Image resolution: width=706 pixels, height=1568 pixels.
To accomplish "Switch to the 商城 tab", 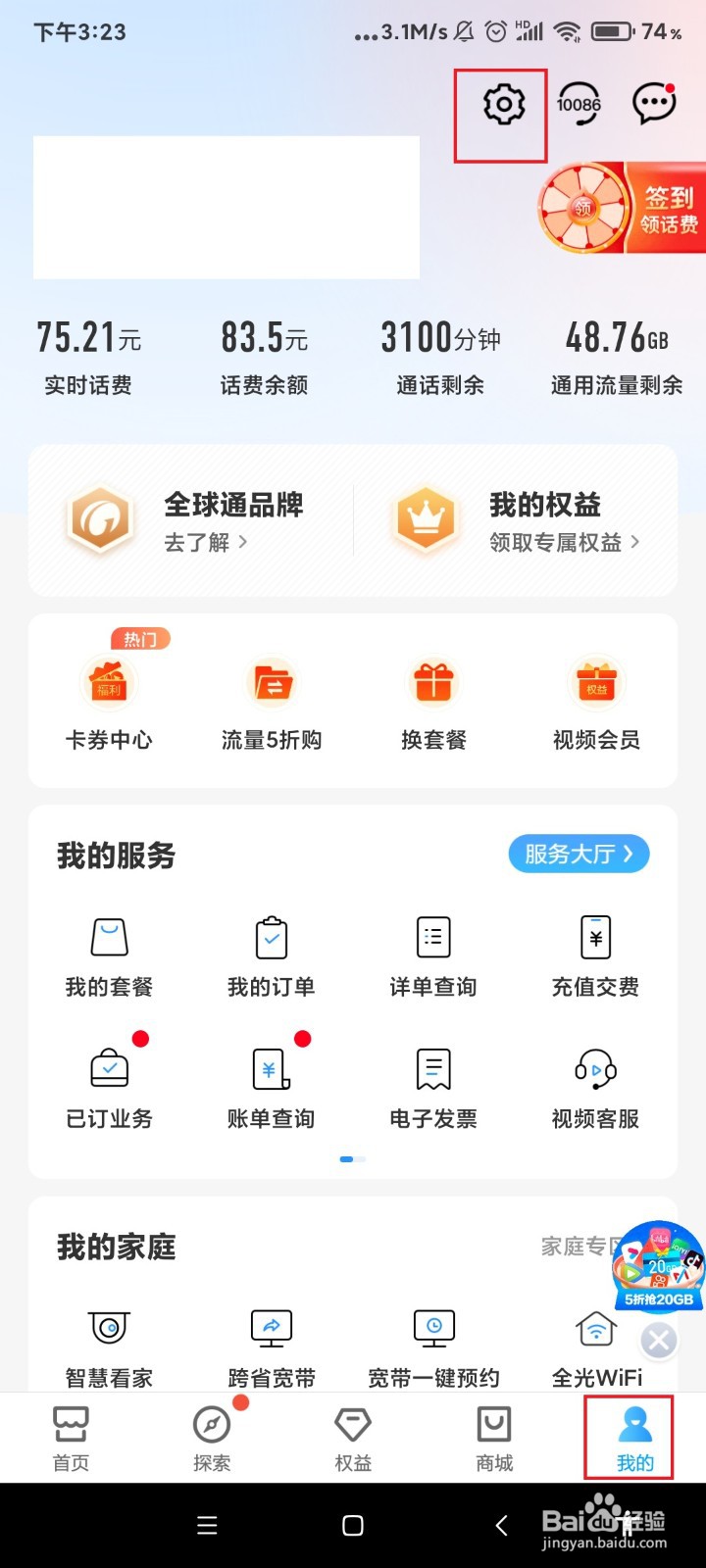I will point(493,1436).
